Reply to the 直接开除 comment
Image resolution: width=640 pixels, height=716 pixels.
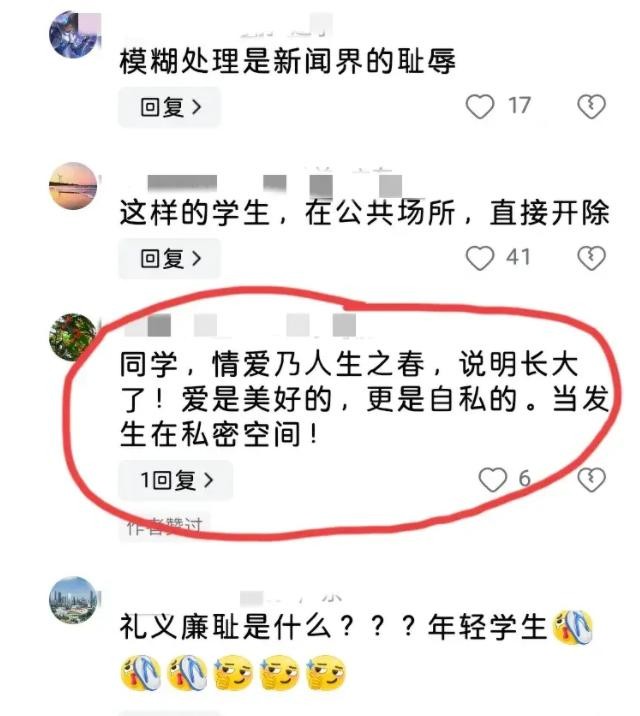169,259
